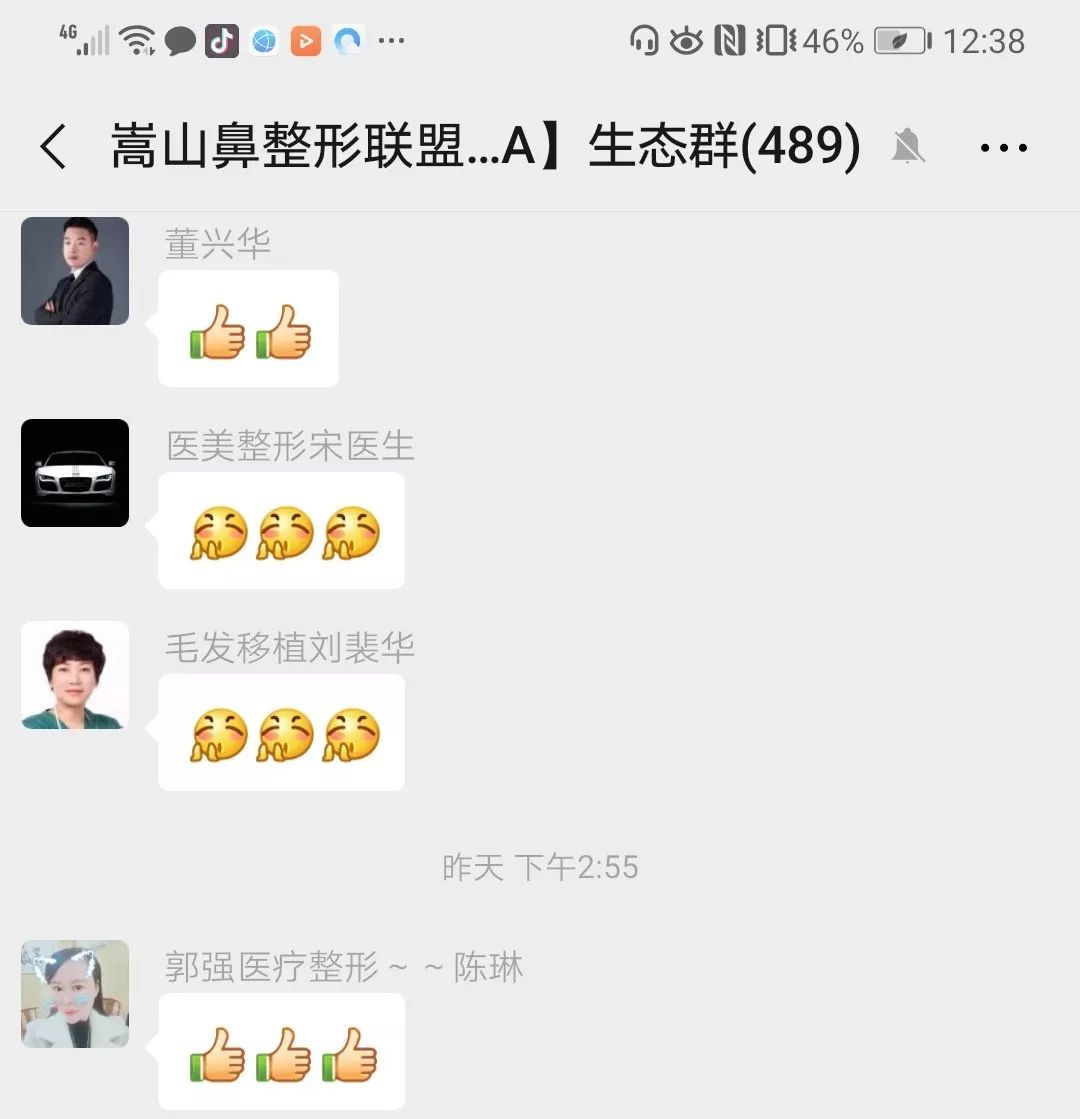Open the chat's more options menu
Viewport: 1080px width, 1119px height.
tap(1003, 148)
